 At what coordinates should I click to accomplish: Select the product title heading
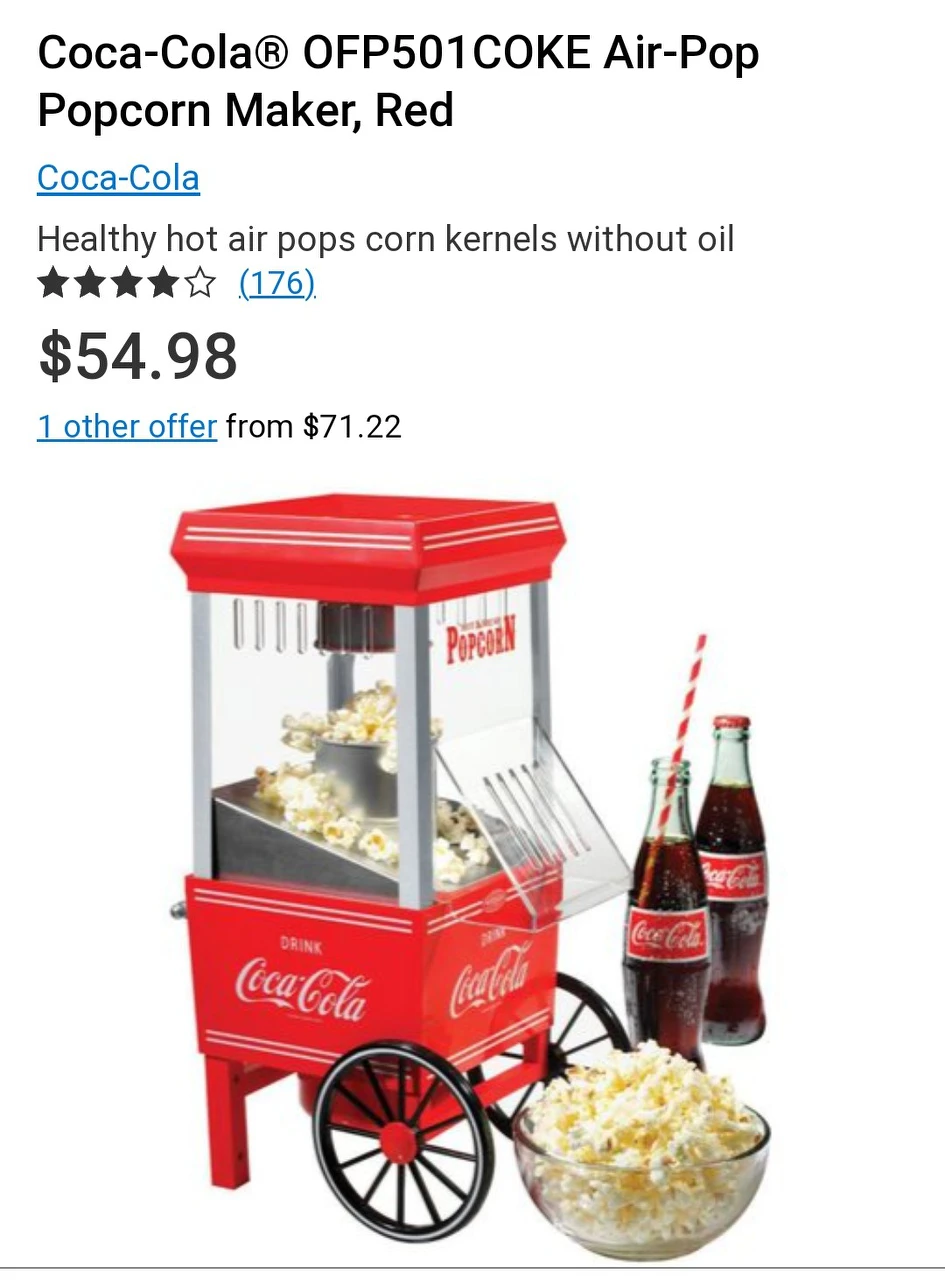[x=397, y=80]
